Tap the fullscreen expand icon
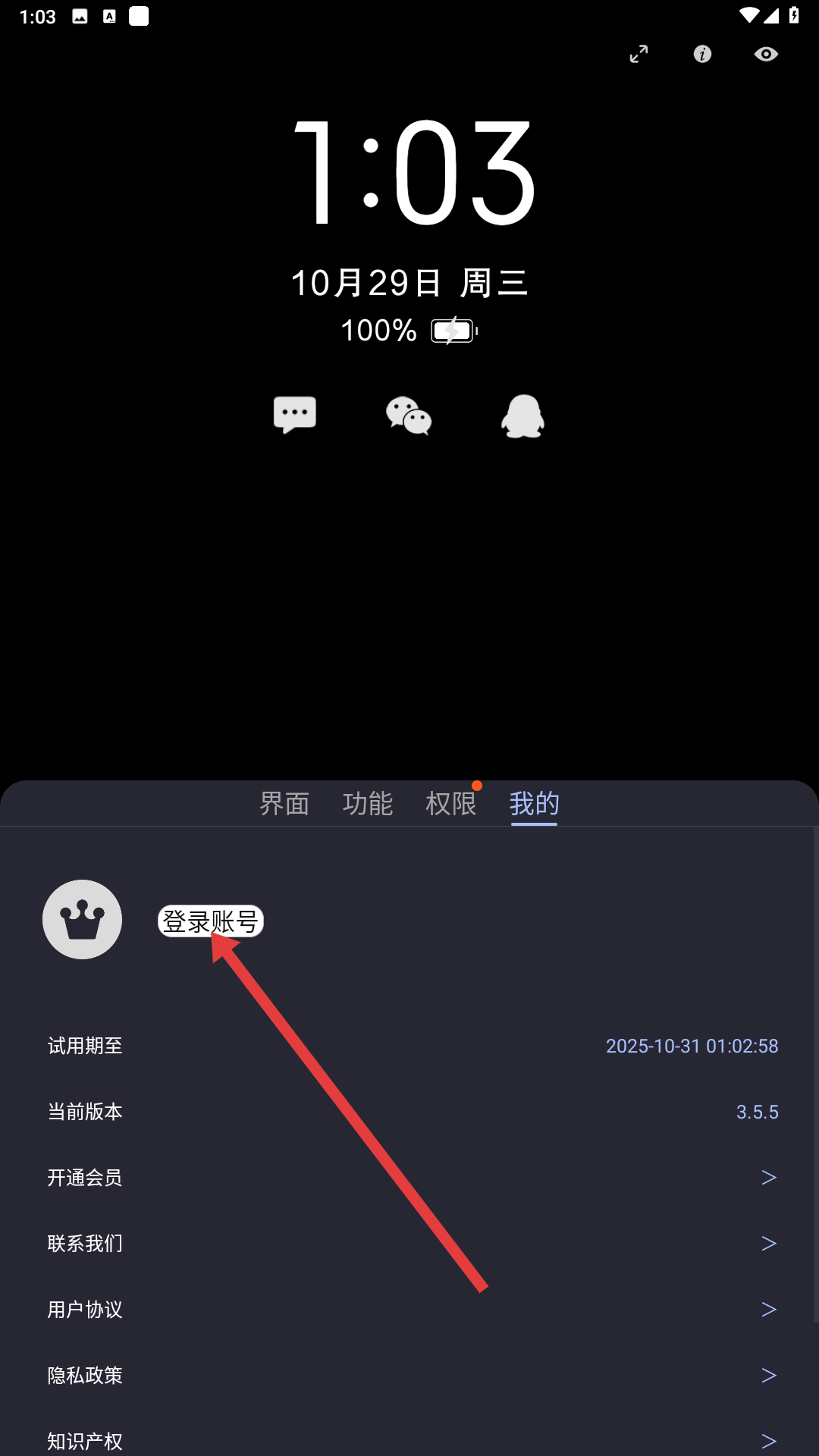819x1456 pixels. tap(639, 54)
